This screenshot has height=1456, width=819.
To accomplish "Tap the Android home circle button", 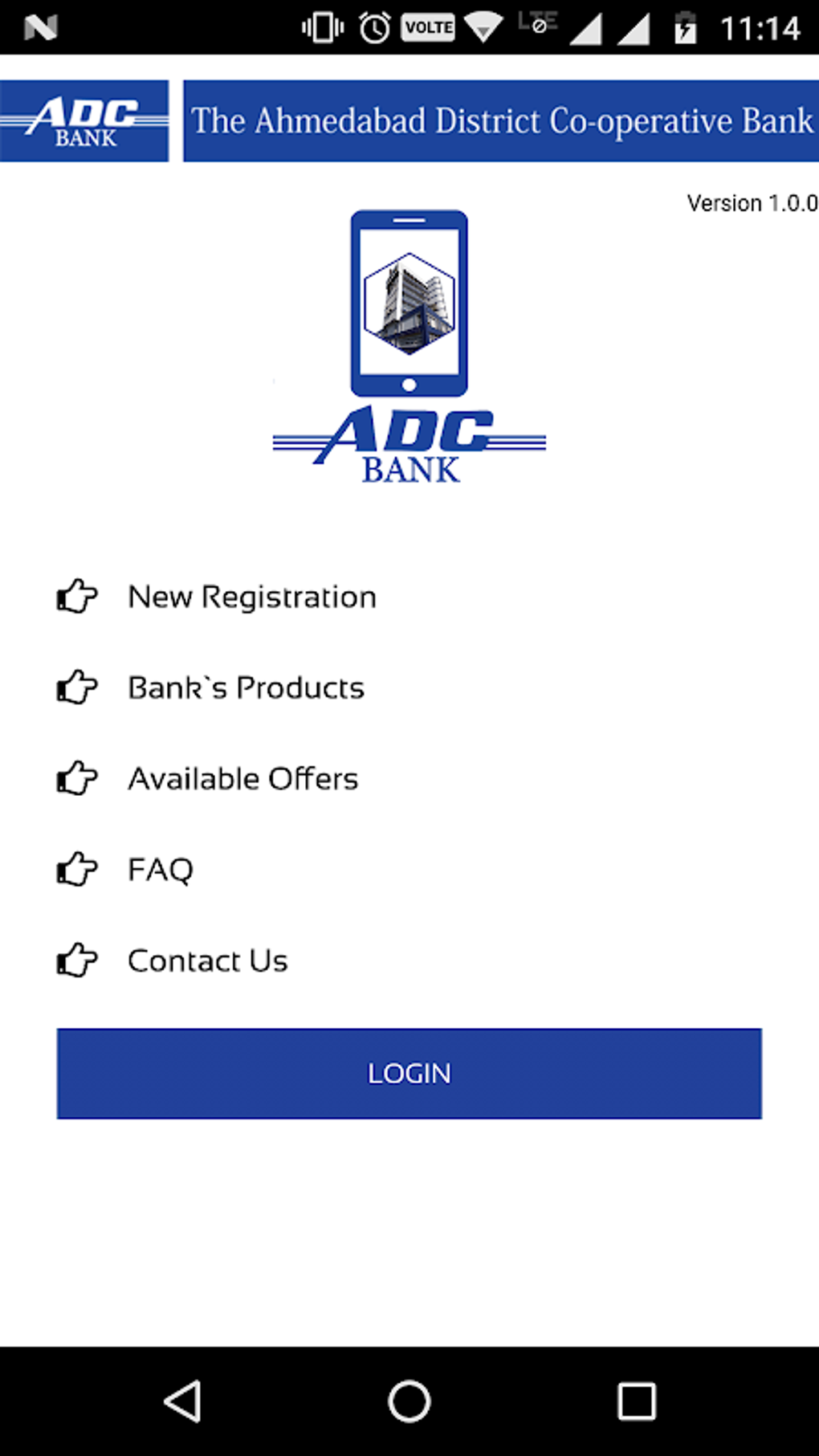I will point(409,1402).
